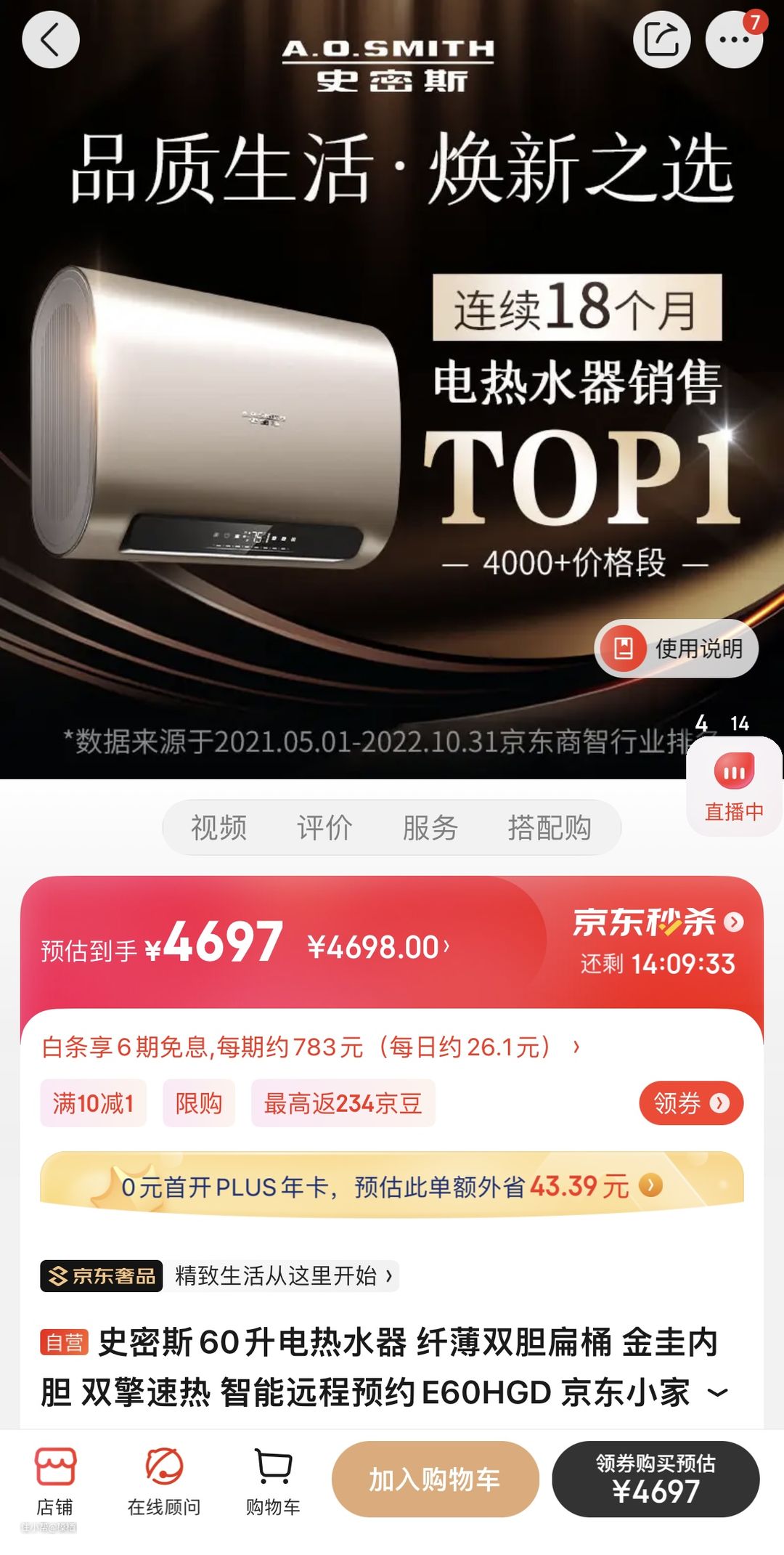Open the PLUS 年卡 savings offer
784x1555 pixels.
click(392, 1187)
